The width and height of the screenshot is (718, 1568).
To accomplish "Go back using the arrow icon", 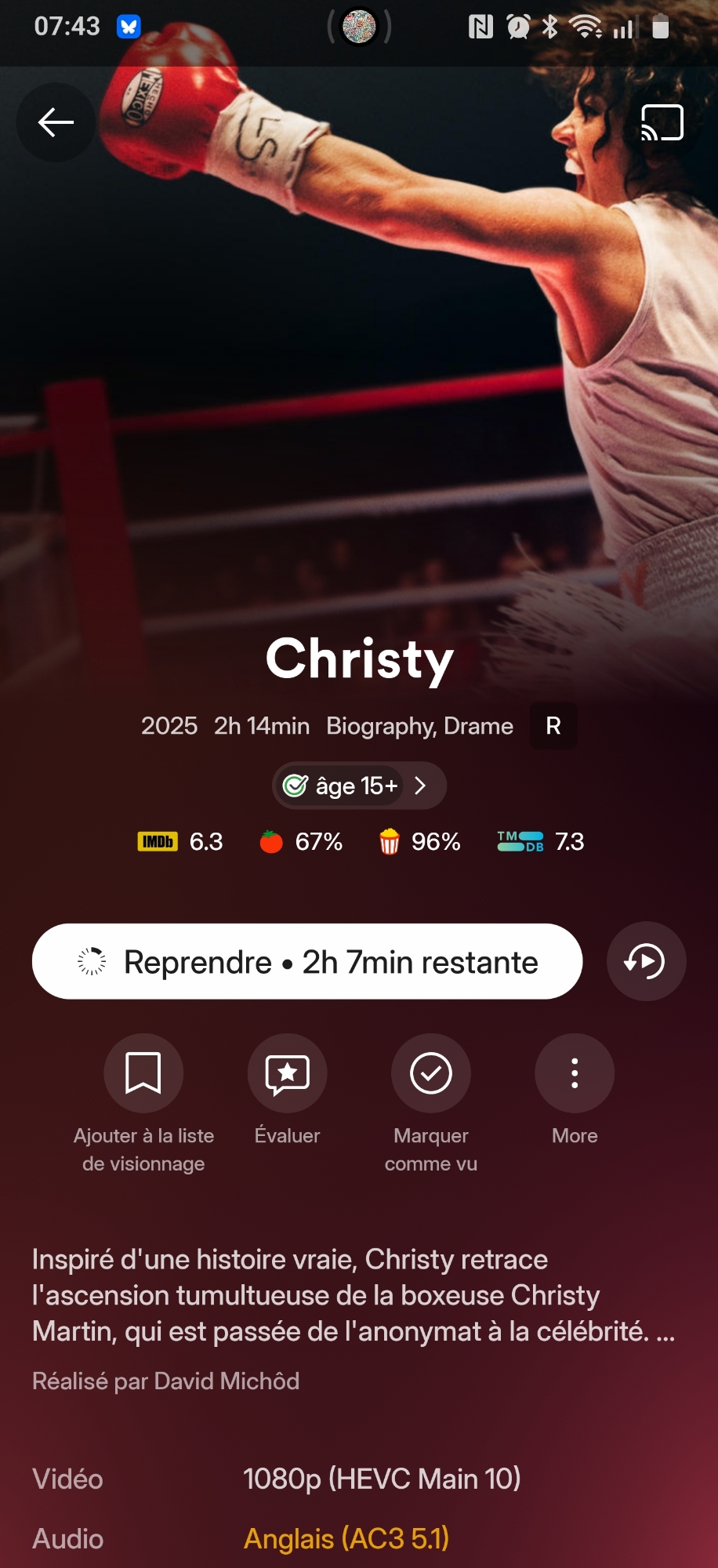I will (x=56, y=122).
